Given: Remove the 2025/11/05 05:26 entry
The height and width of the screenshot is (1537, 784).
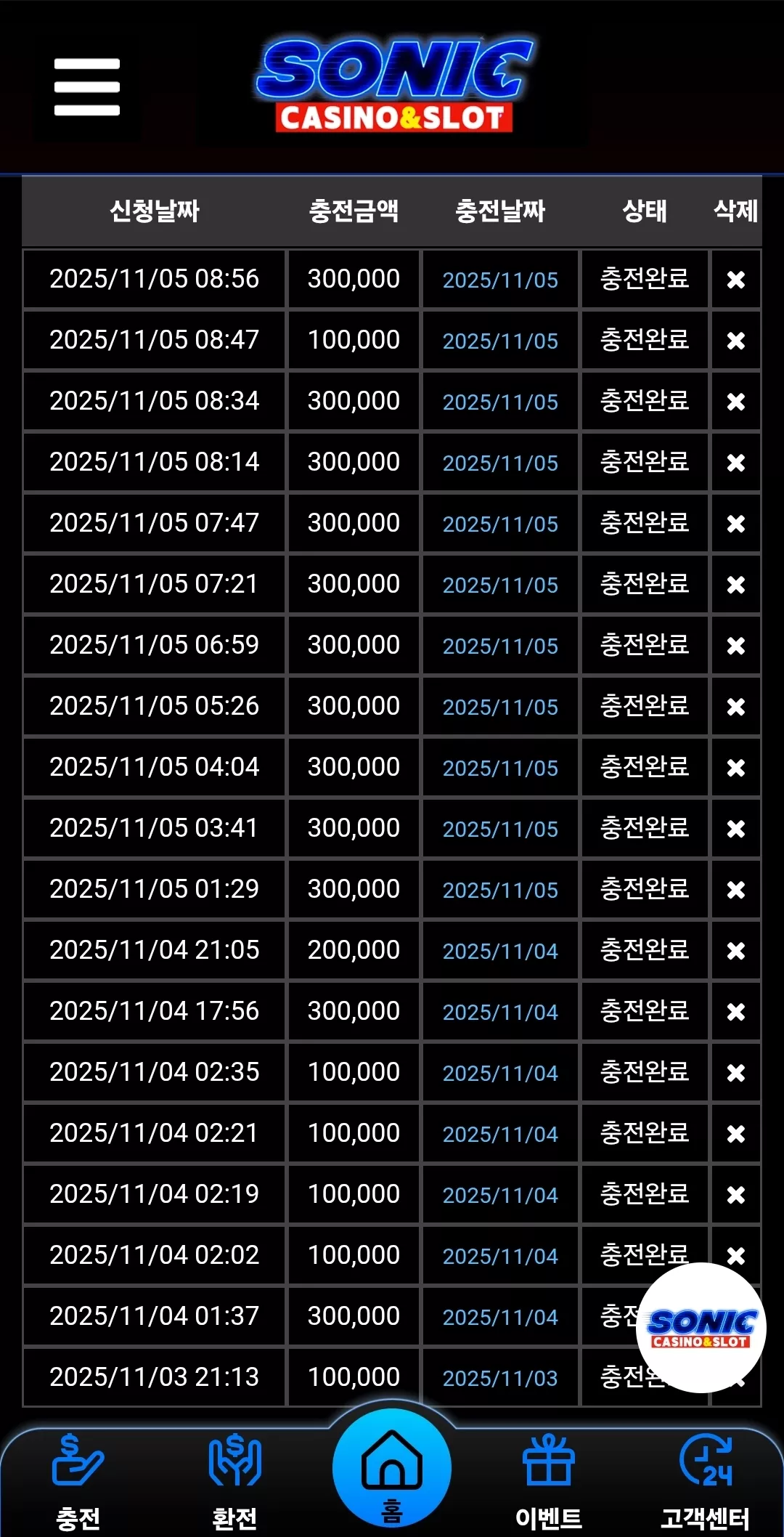Looking at the screenshot, I should point(735,707).
